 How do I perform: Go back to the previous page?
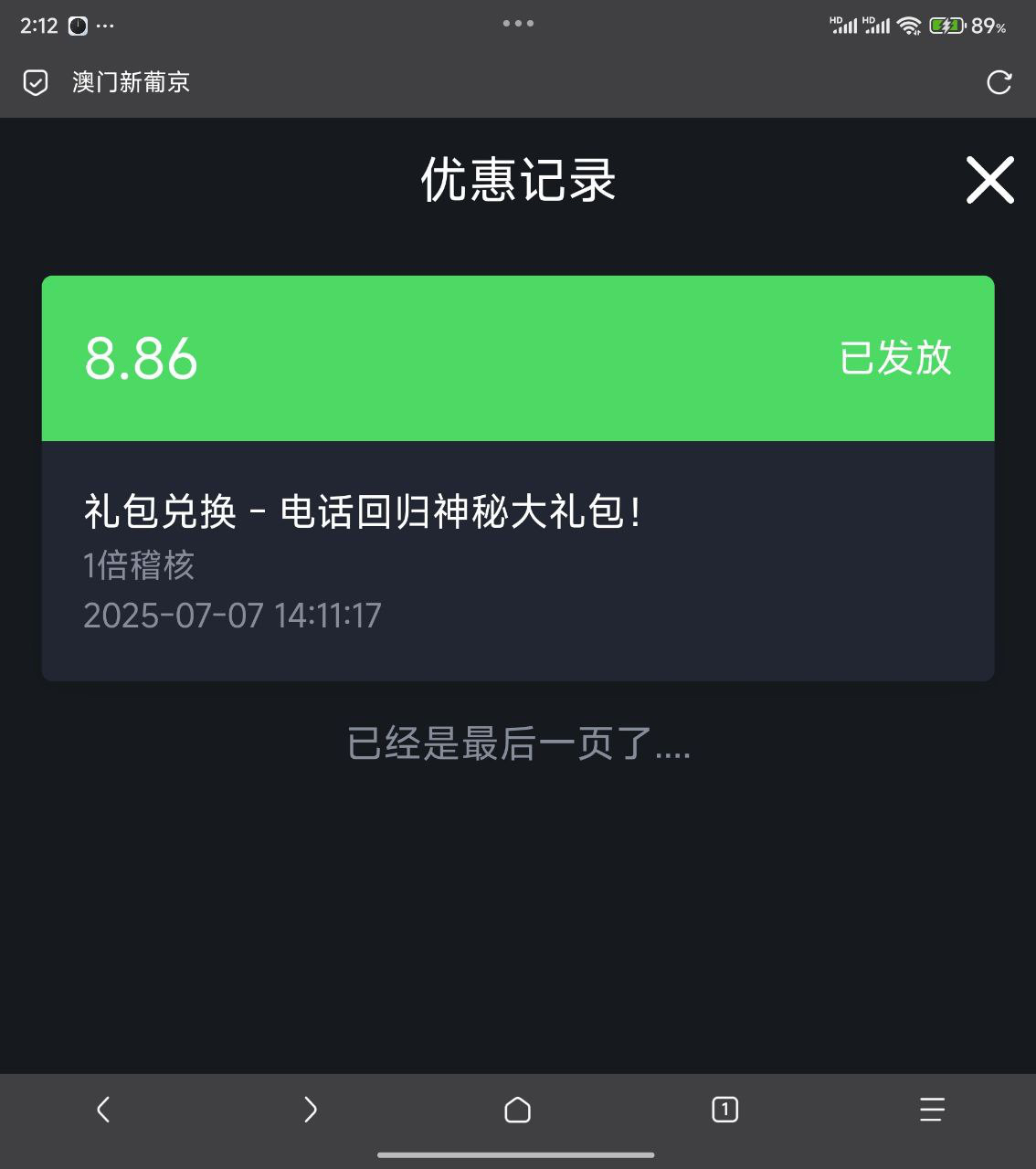[103, 1110]
